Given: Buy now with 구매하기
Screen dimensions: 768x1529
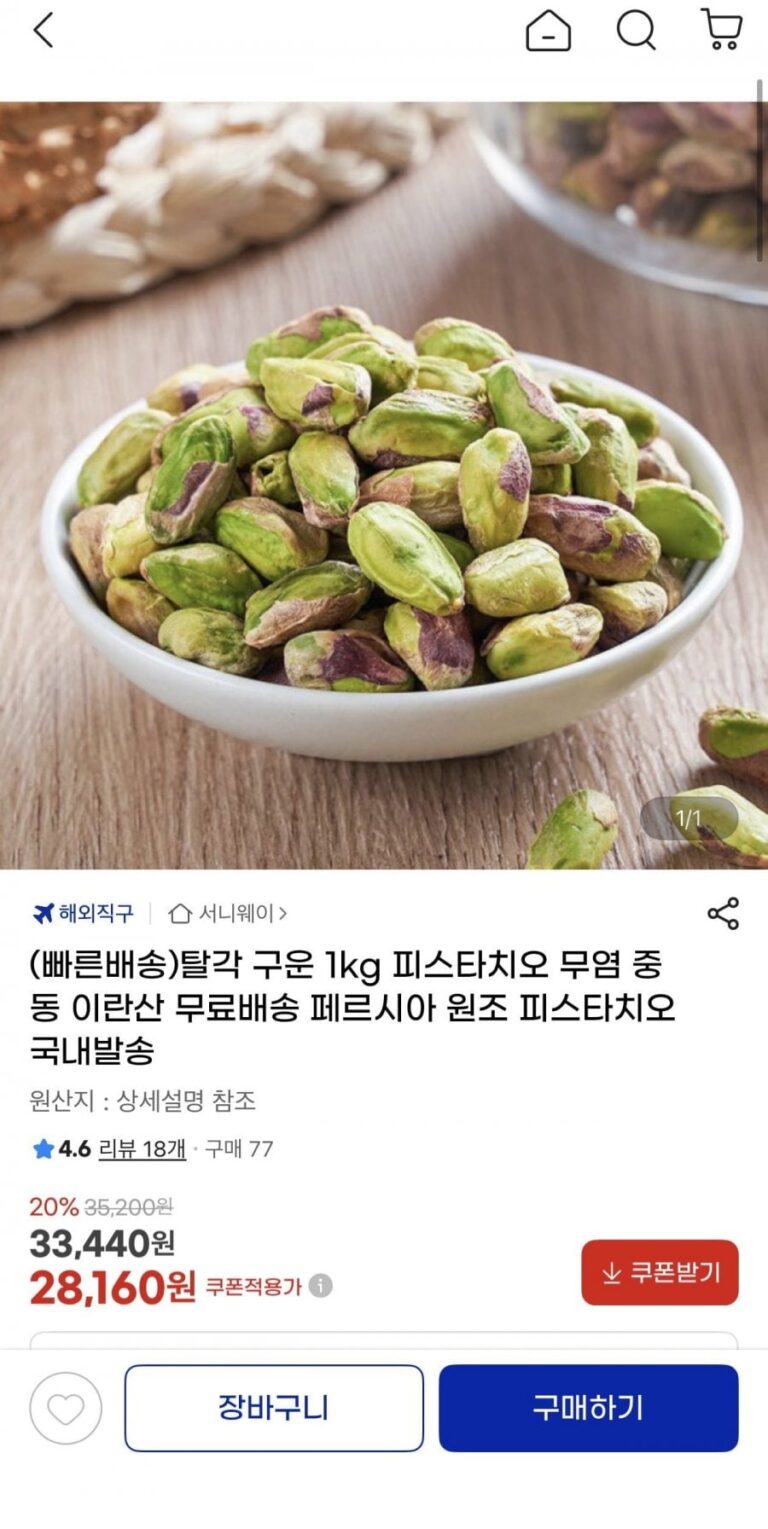Looking at the screenshot, I should click(x=588, y=1408).
